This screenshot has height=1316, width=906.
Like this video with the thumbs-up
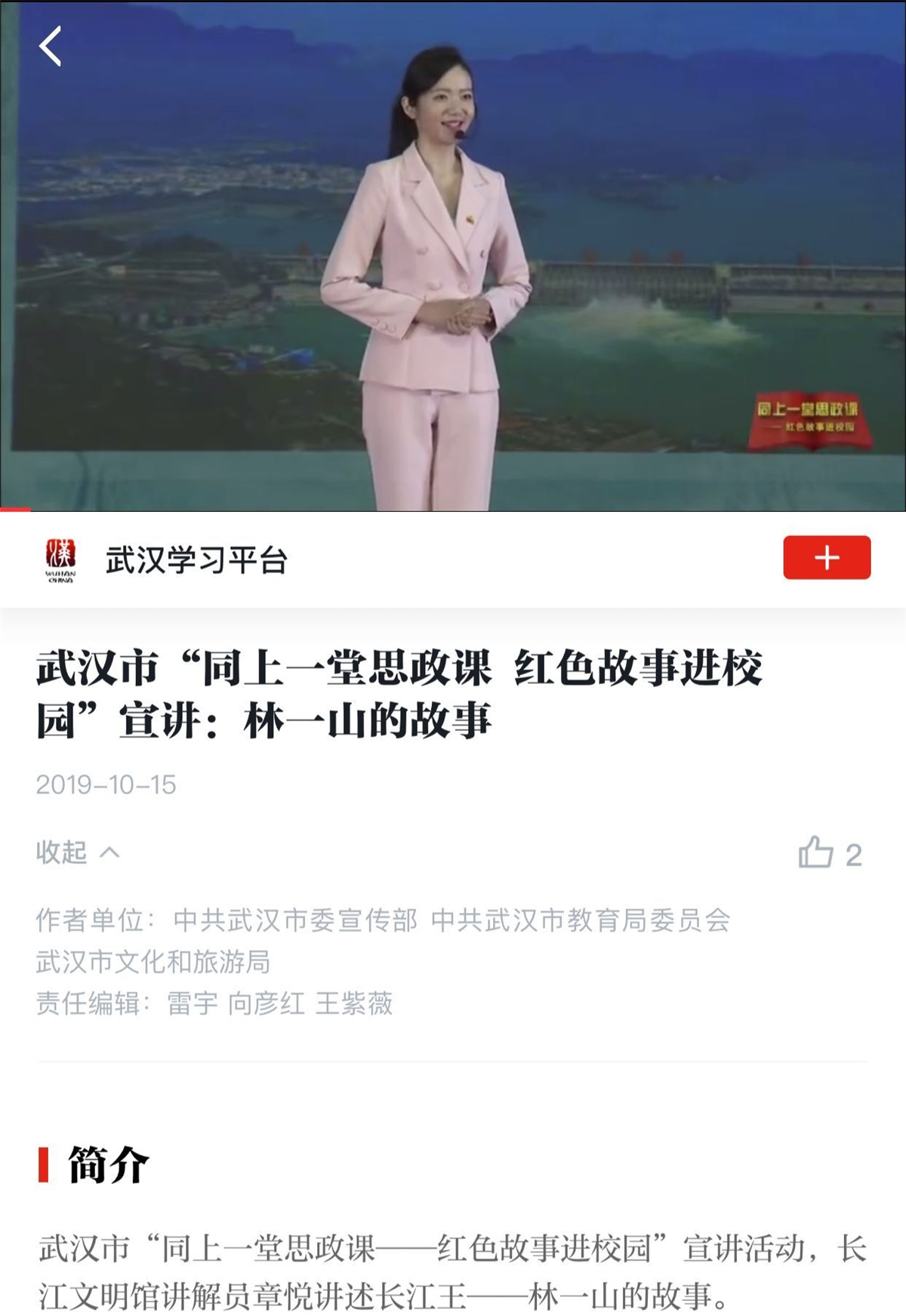pyautogui.click(x=816, y=853)
